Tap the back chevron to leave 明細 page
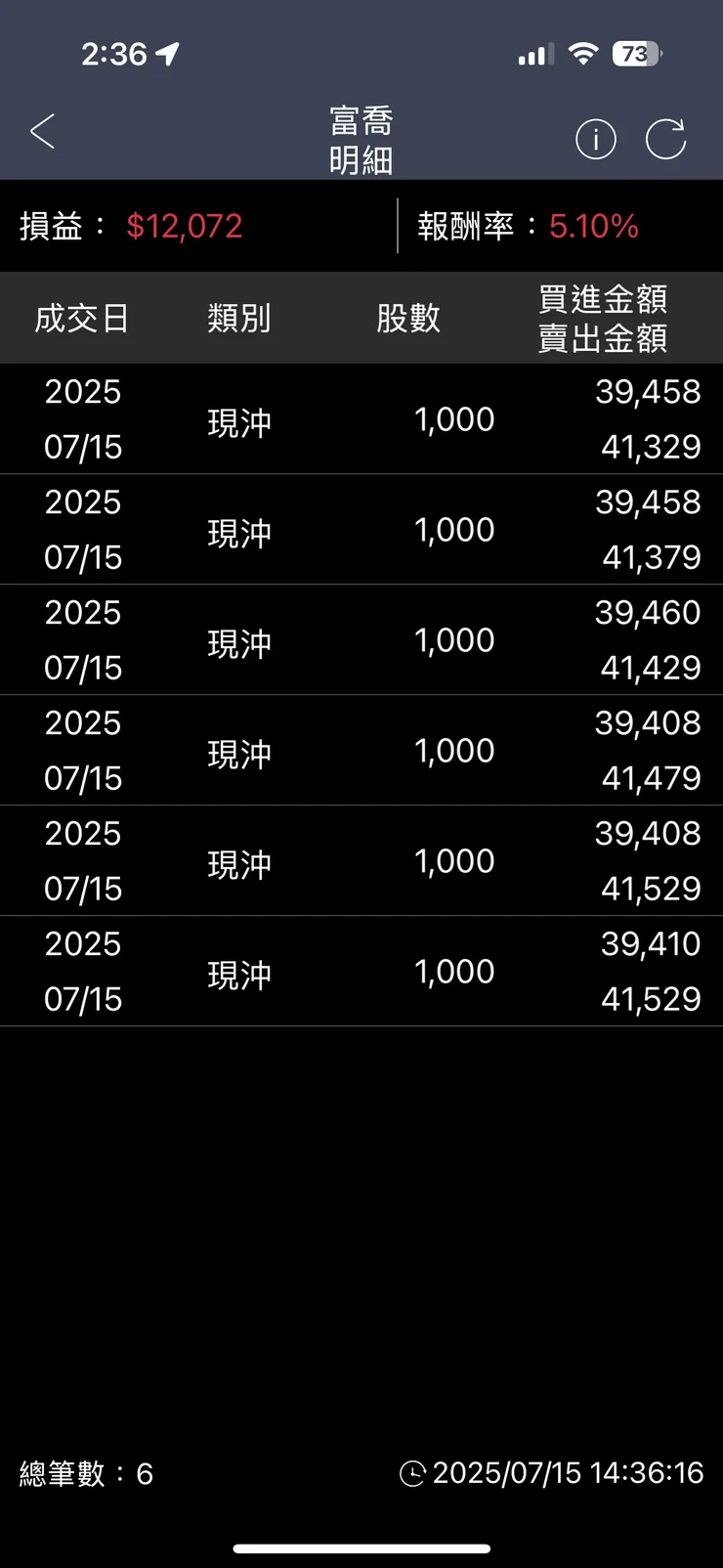 click(x=43, y=130)
